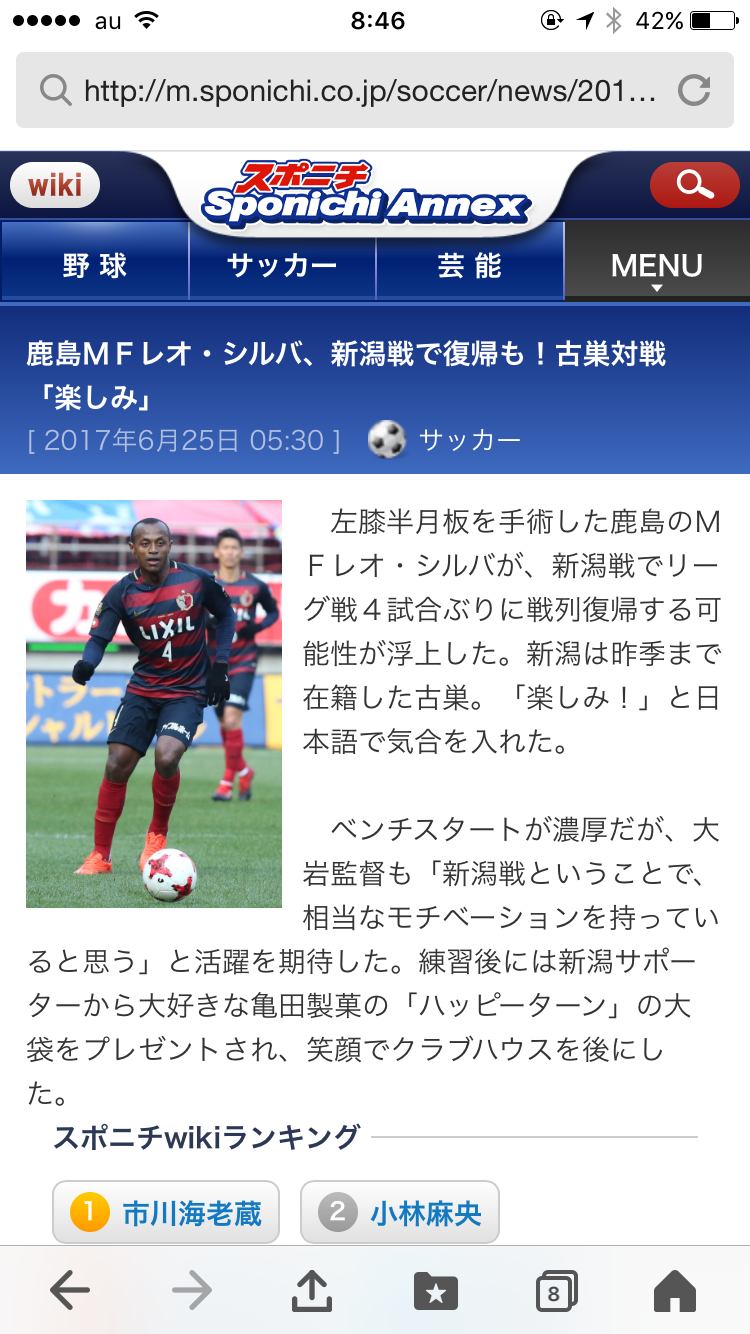This screenshot has width=750, height=1334.
Task: Reload the page
Action: [x=693, y=91]
